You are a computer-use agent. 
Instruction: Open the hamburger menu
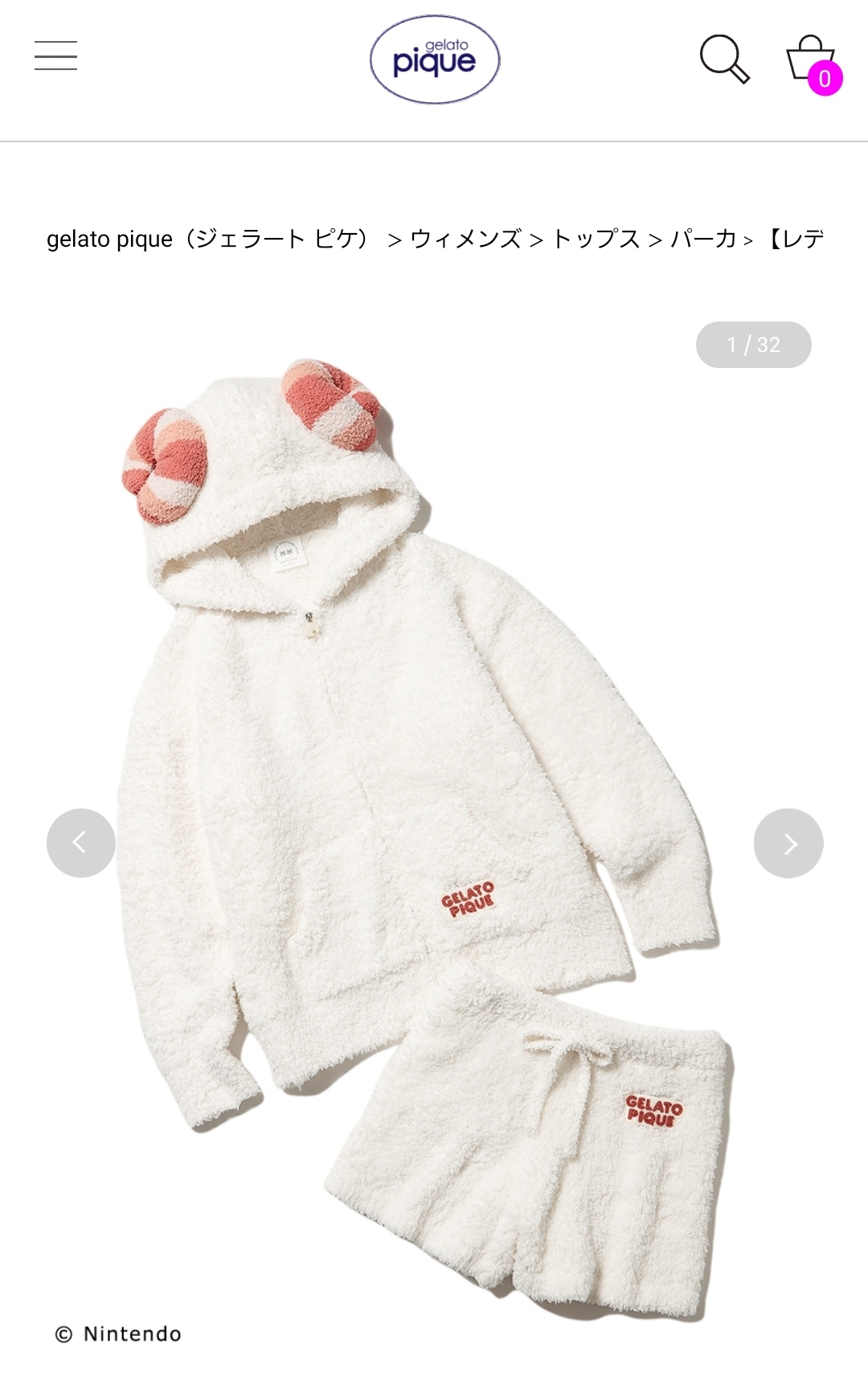click(55, 55)
